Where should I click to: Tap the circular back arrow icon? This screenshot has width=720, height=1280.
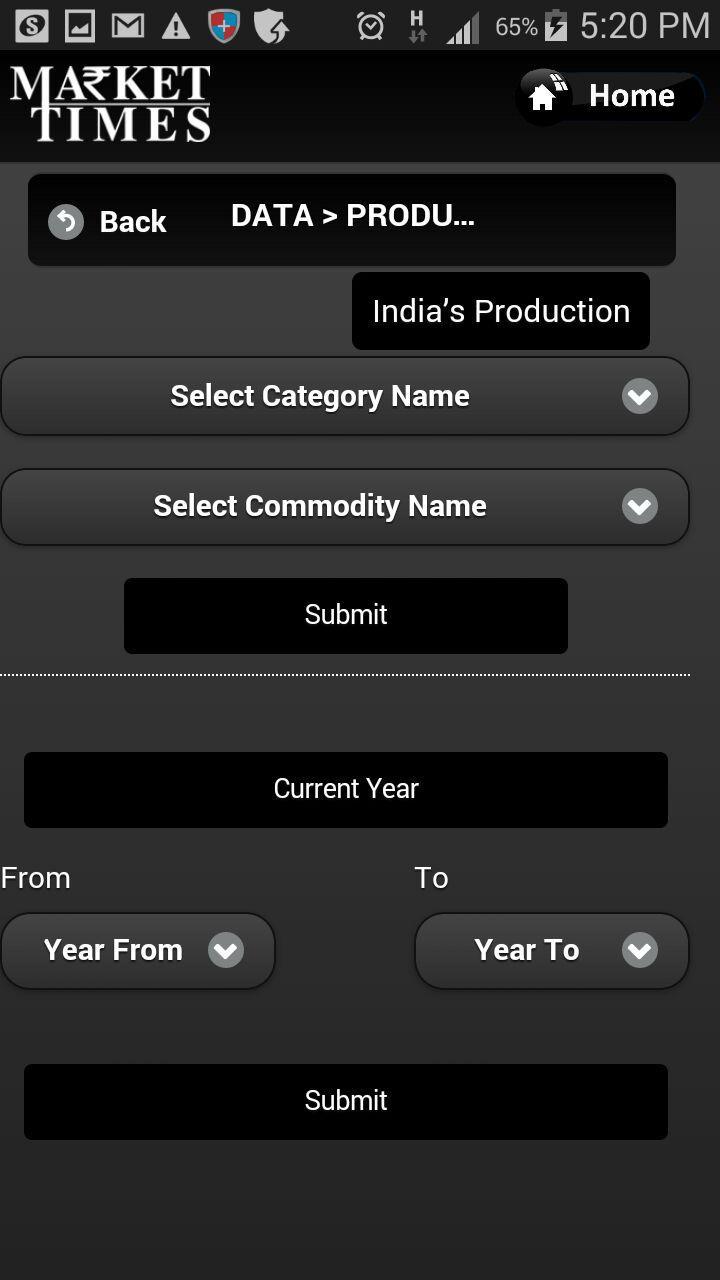(x=65, y=221)
